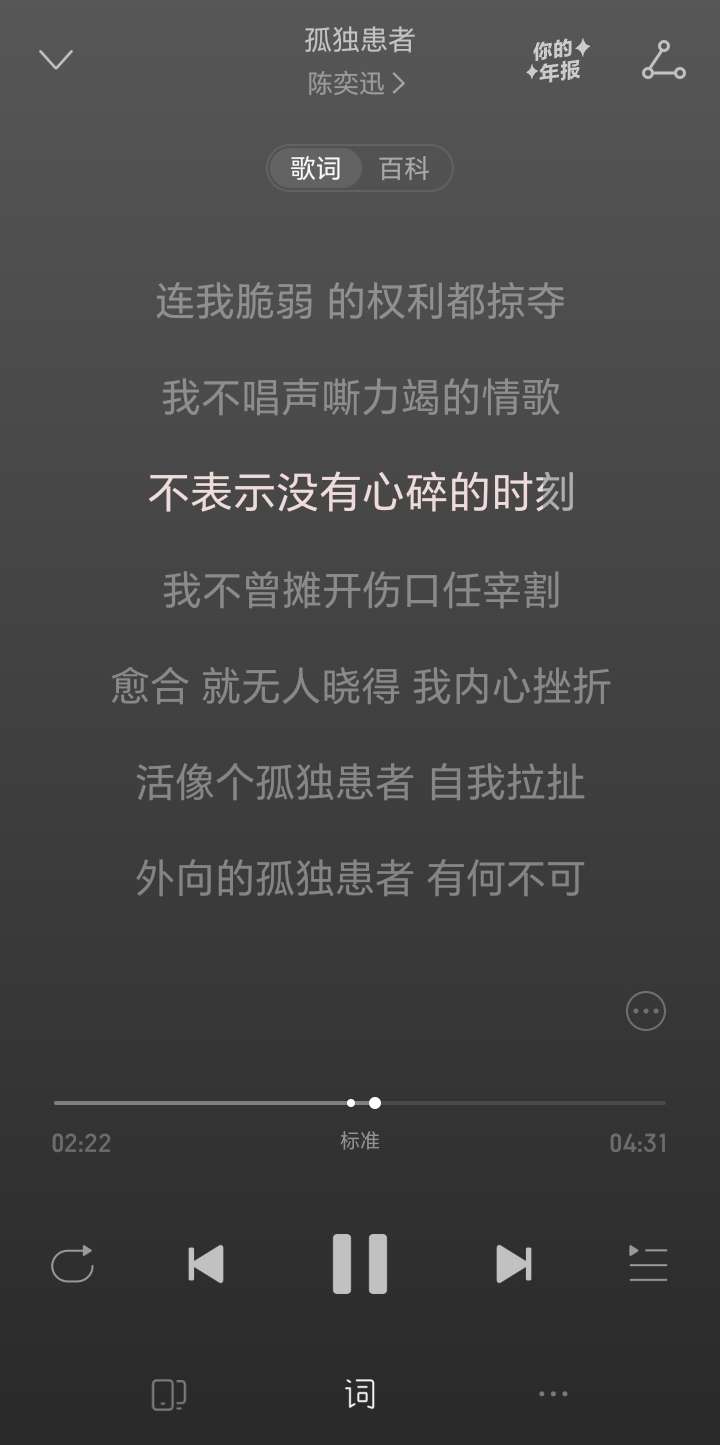Pause the current song

point(360,1264)
